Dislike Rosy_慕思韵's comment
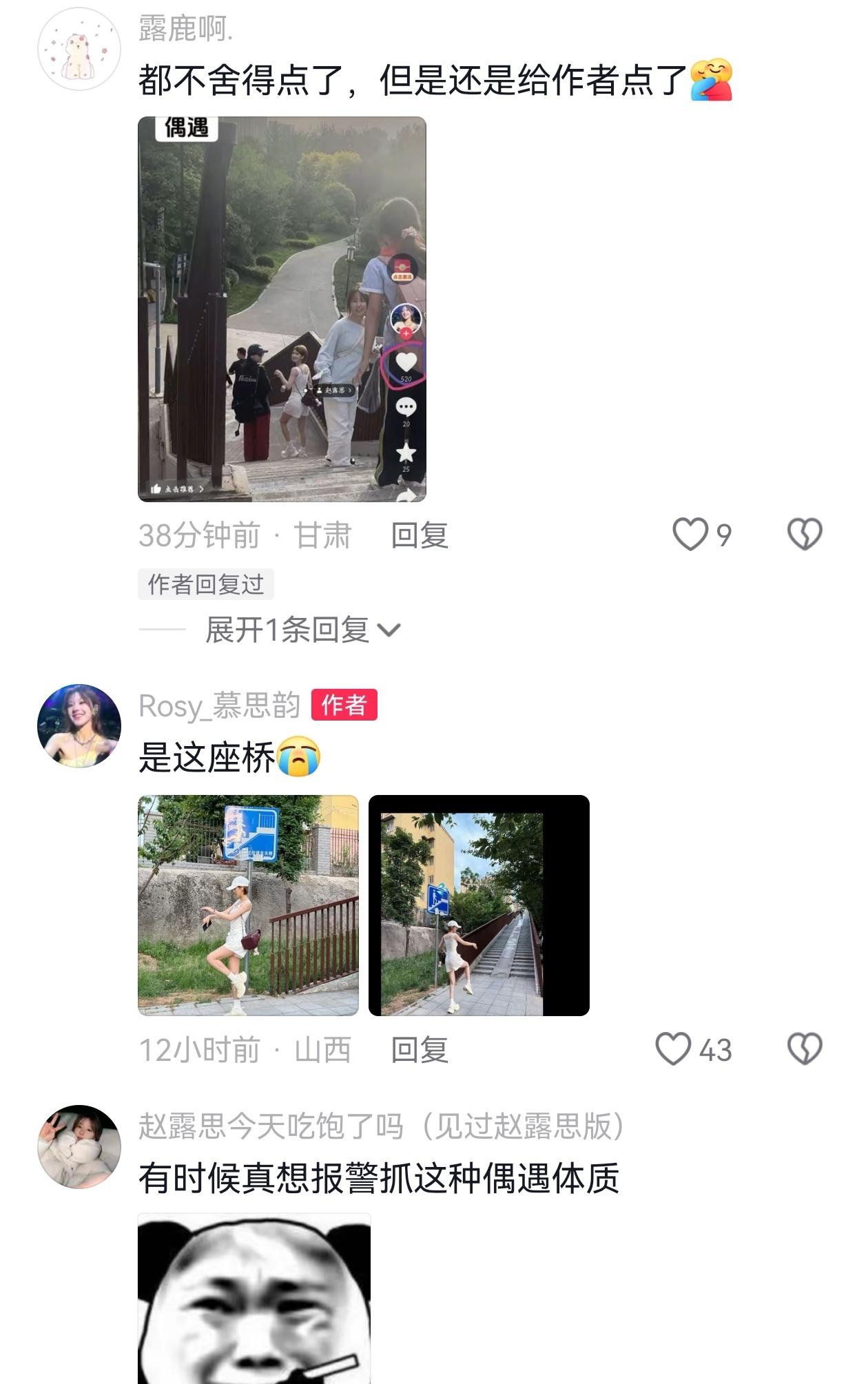Image resolution: width=868 pixels, height=1384 pixels. point(805,1049)
